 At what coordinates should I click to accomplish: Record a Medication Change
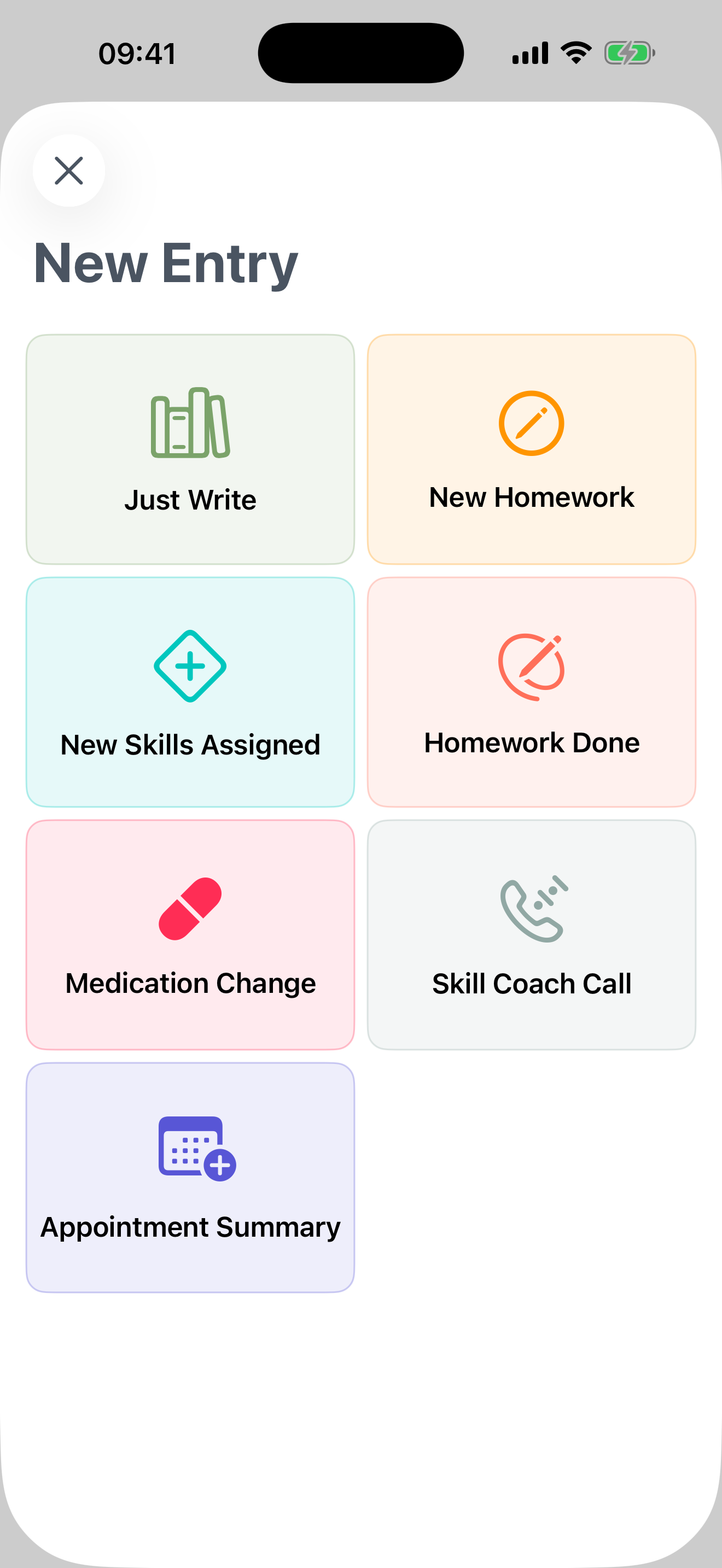190,934
